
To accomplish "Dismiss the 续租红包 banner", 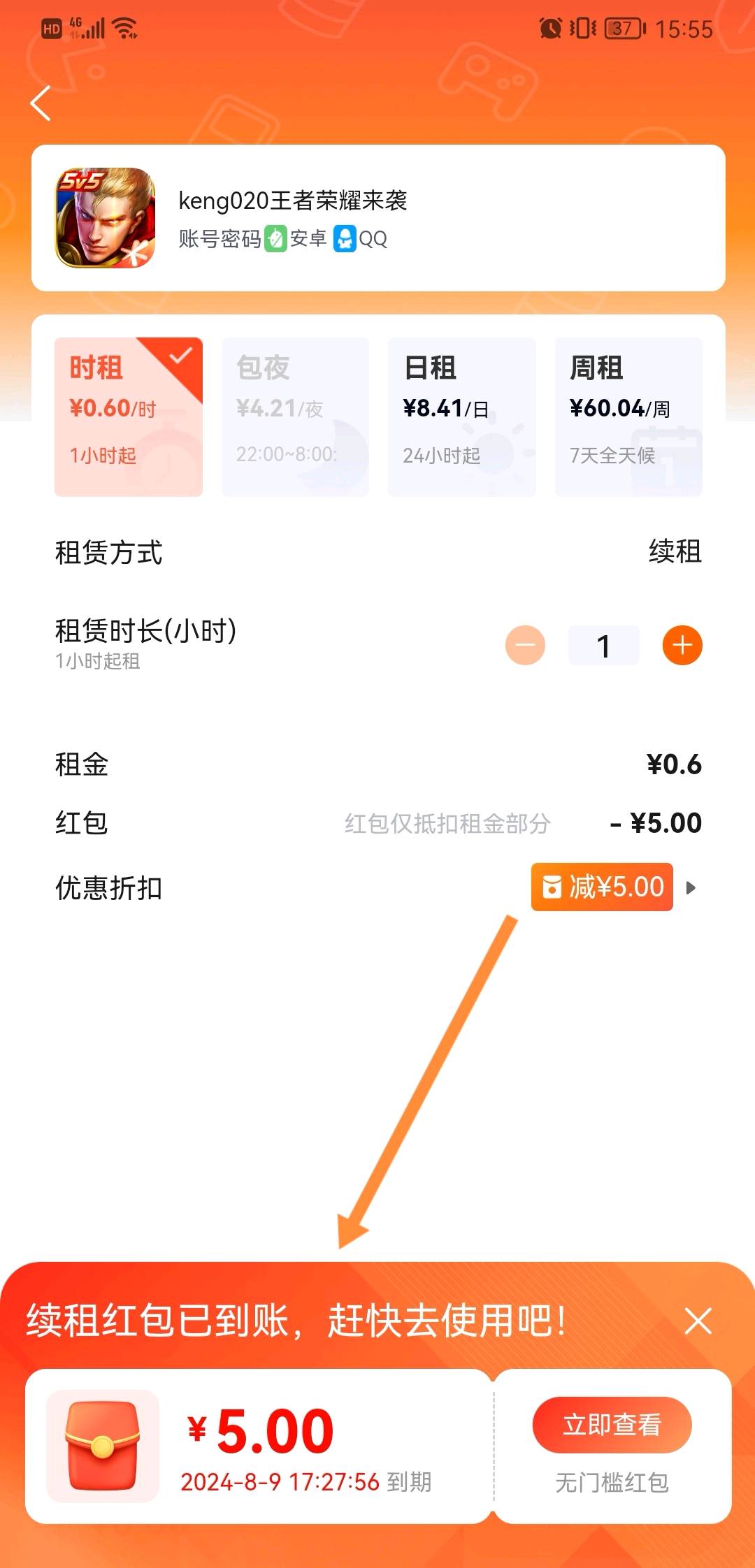I will point(698,1321).
